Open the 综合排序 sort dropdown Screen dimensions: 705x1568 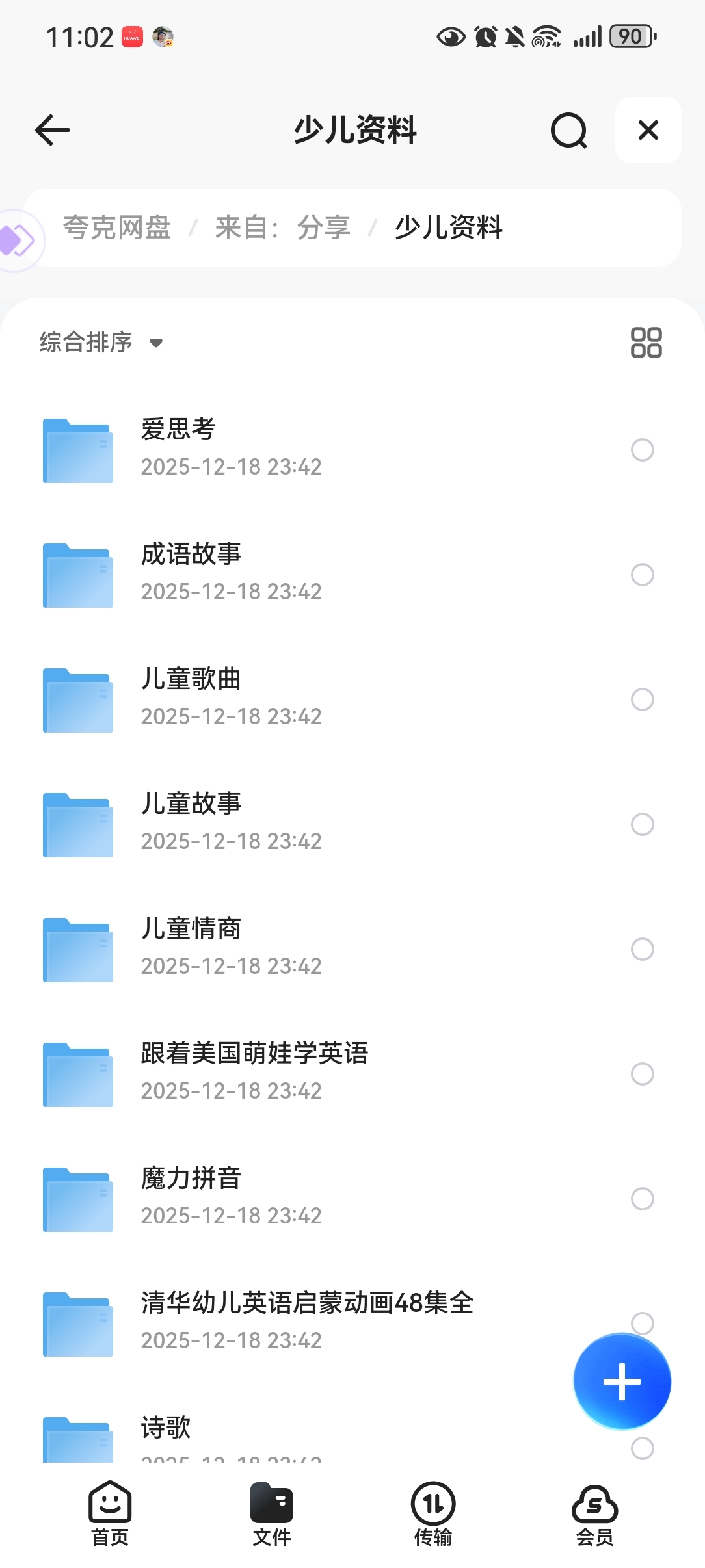pos(101,342)
